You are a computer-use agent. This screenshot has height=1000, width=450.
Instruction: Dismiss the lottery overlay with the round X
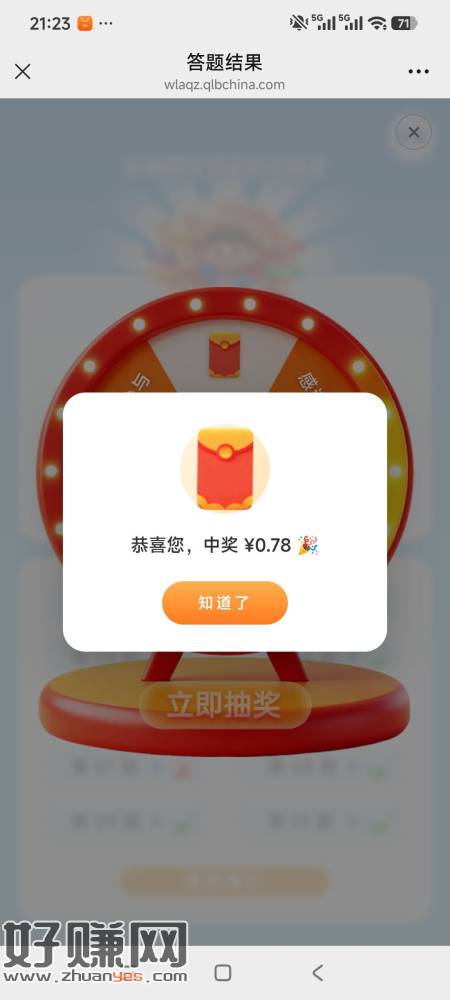click(414, 133)
